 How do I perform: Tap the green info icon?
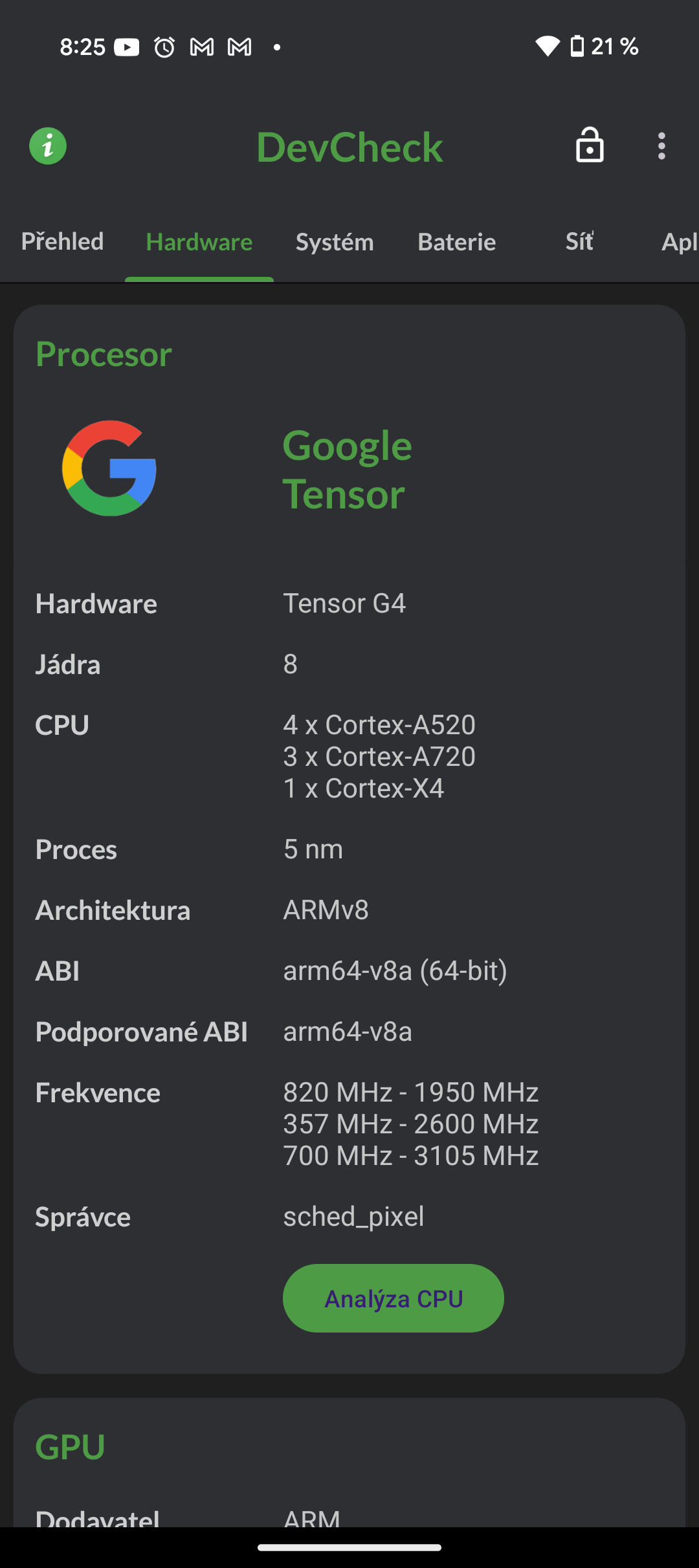tap(48, 146)
